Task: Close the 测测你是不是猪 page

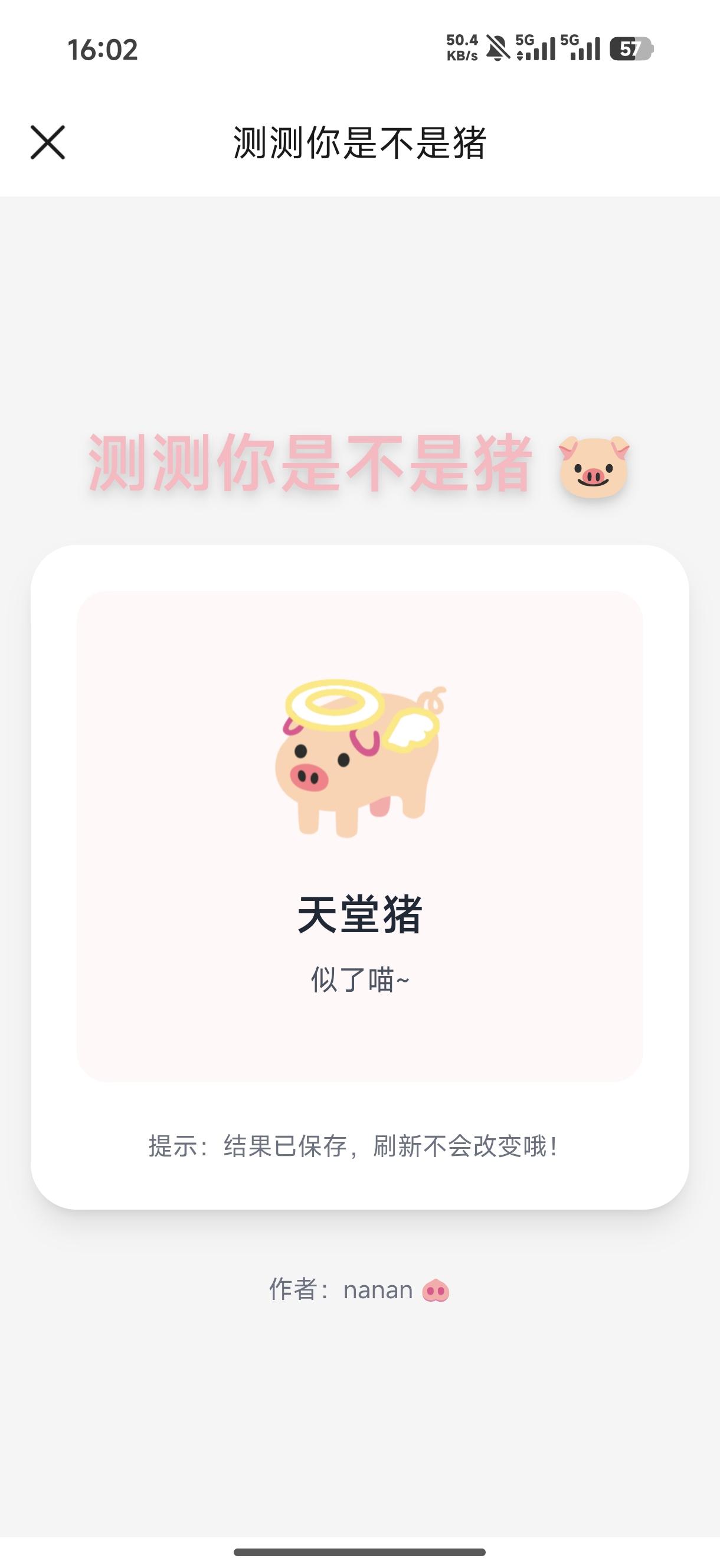Action: pyautogui.click(x=47, y=142)
